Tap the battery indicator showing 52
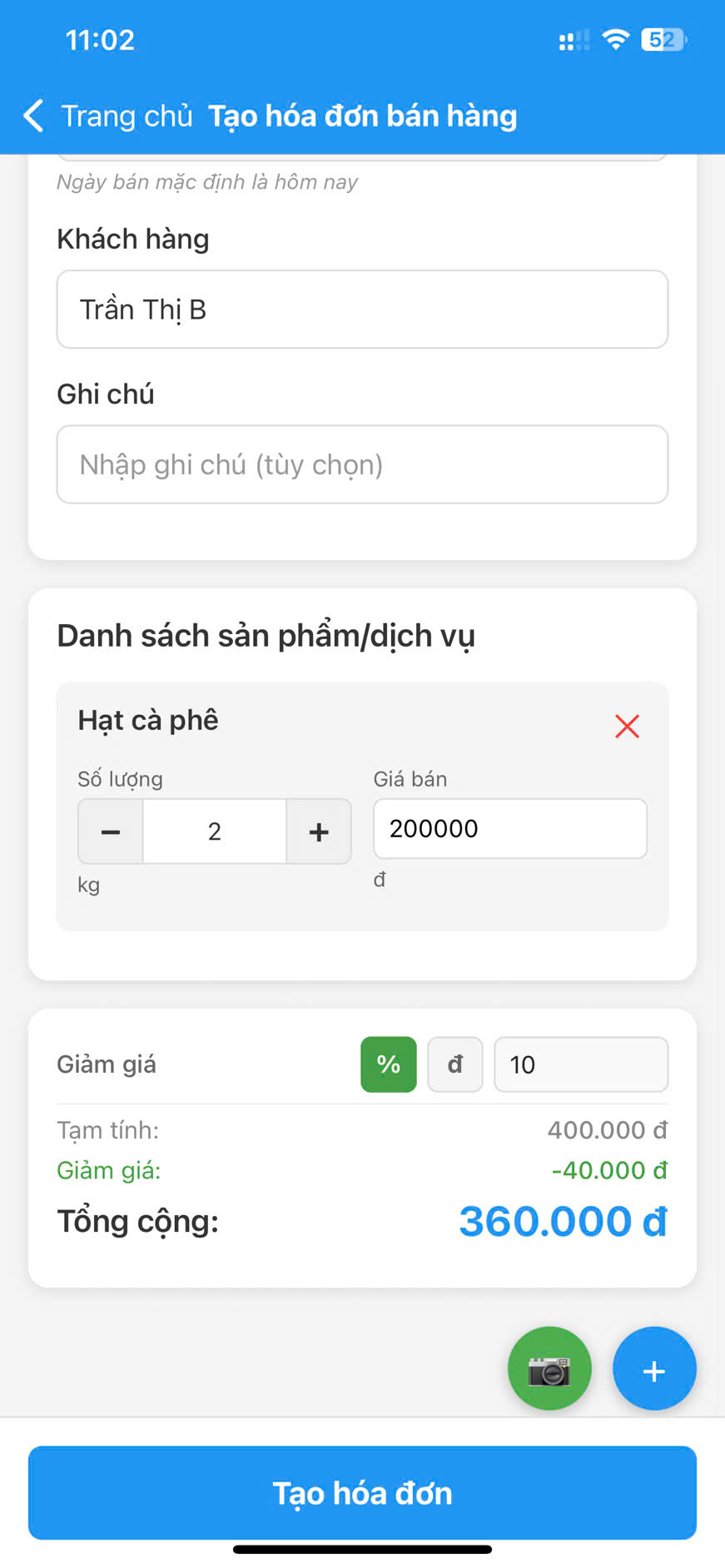 (664, 38)
